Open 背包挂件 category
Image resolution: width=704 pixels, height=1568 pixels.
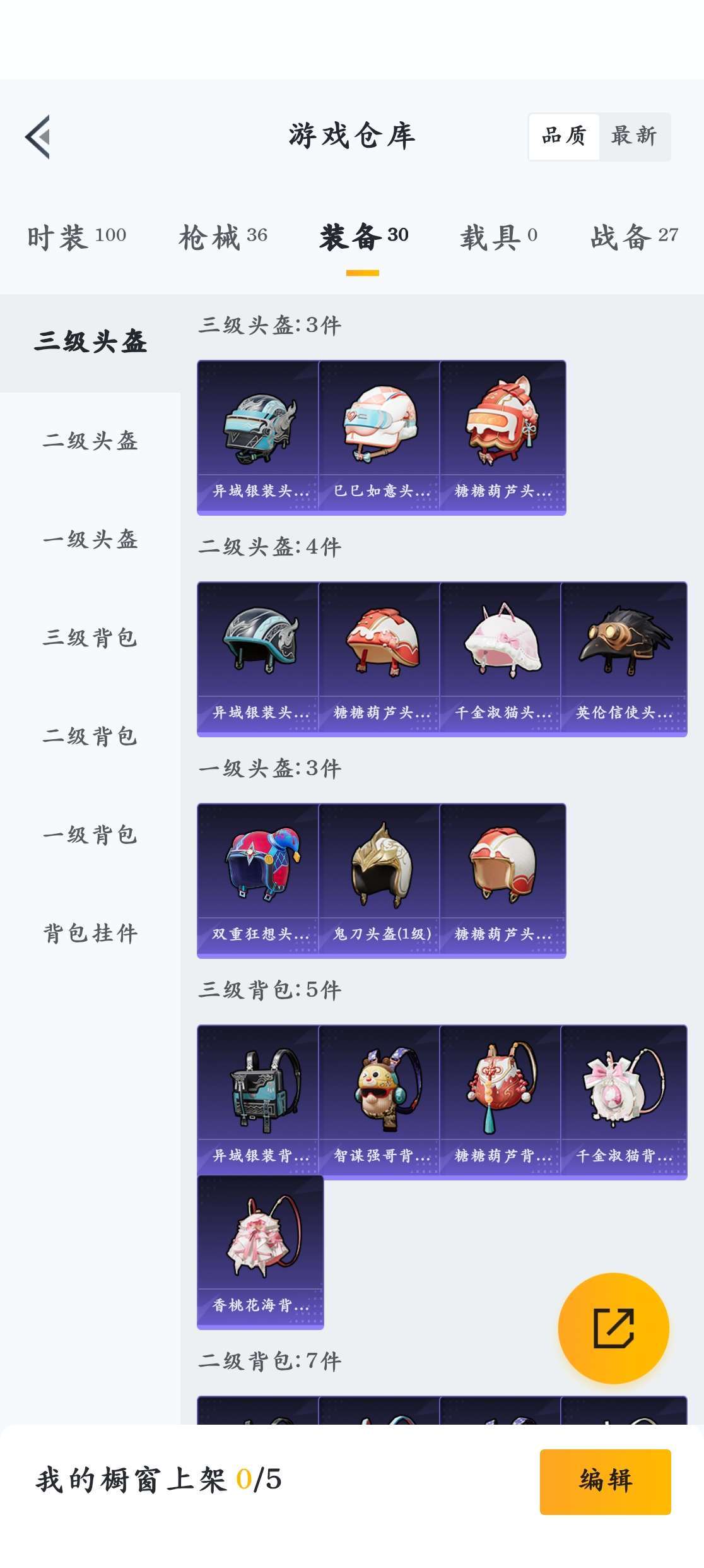pos(90,933)
